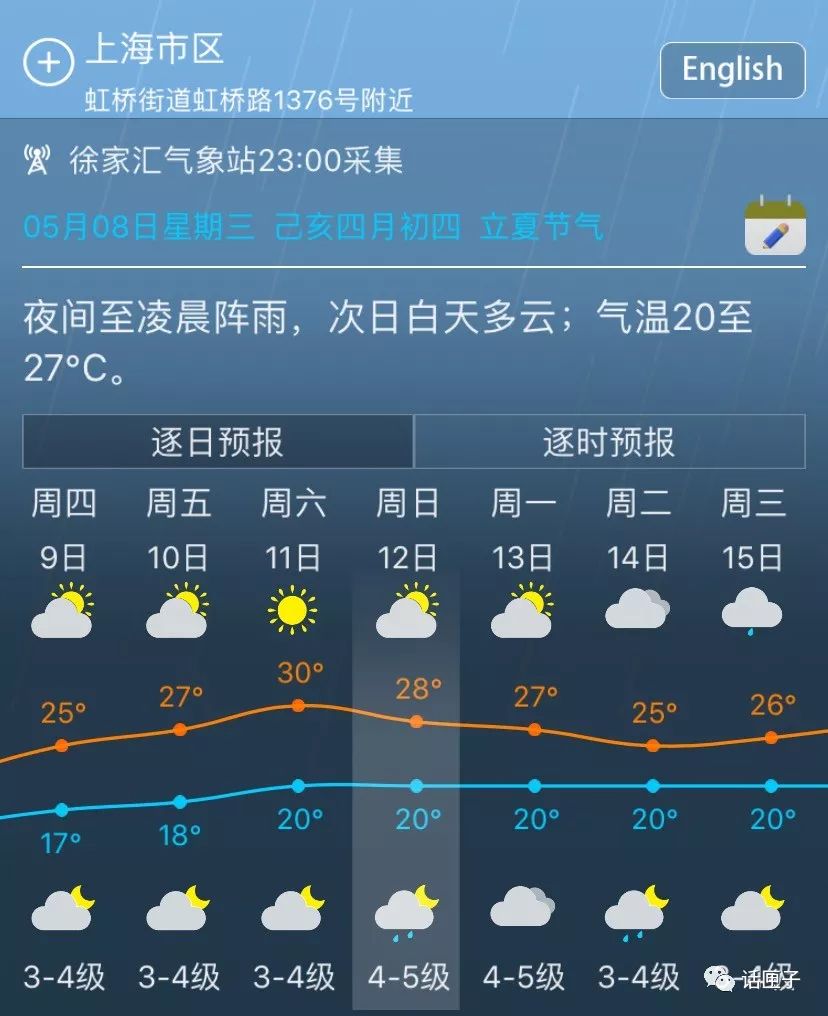Switch language with the English button

point(732,70)
